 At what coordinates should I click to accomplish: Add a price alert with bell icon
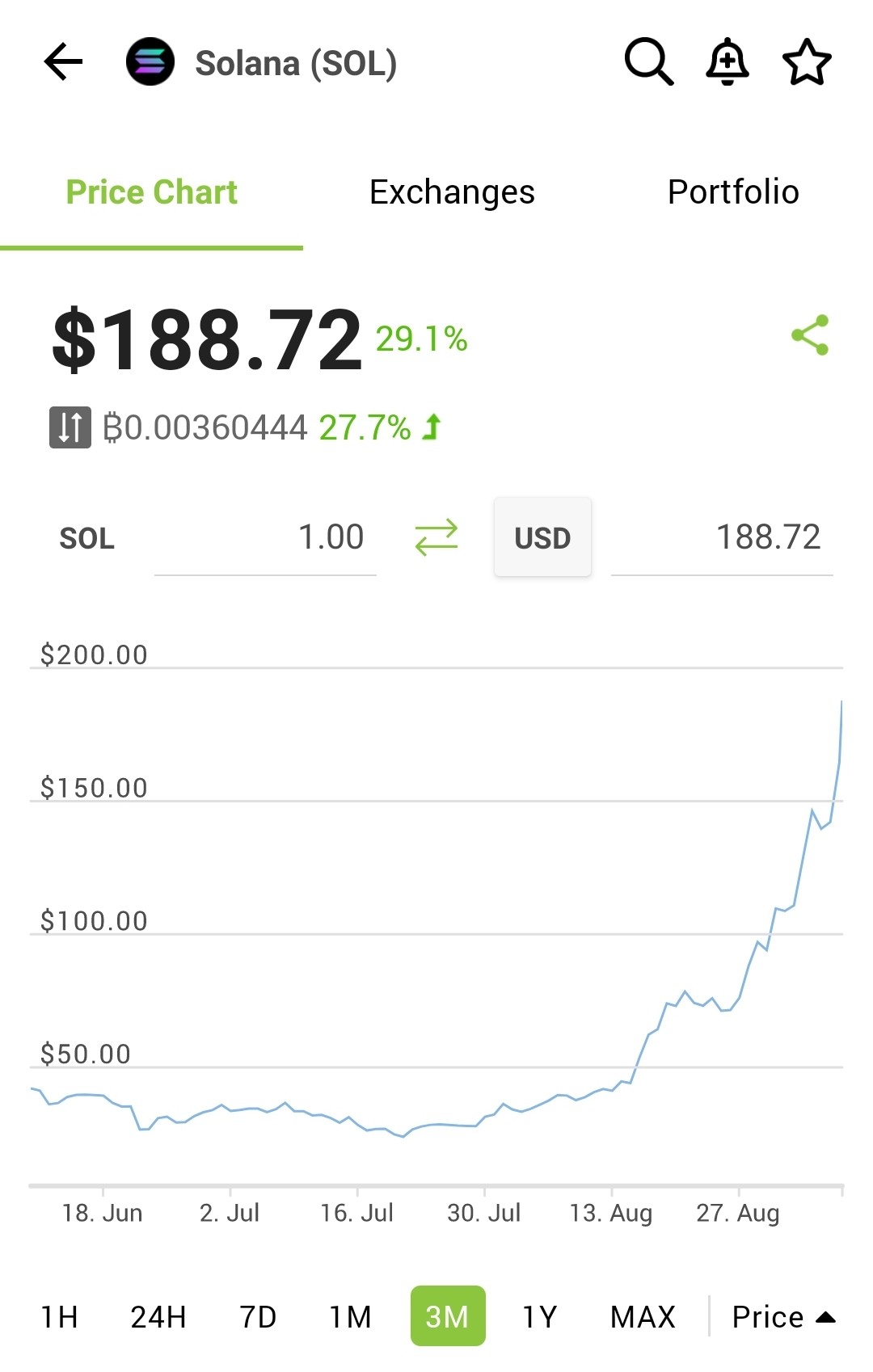pyautogui.click(x=727, y=62)
